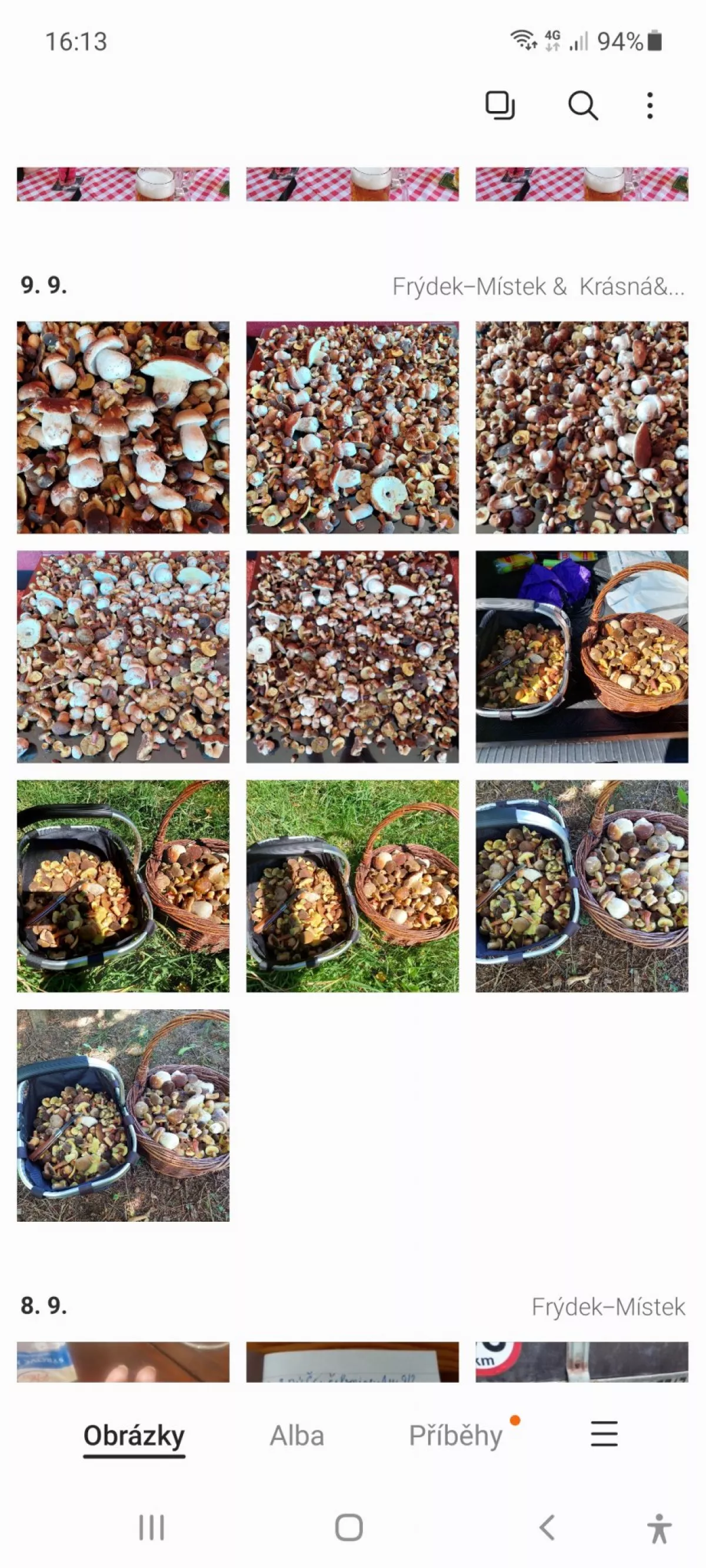
Task: Open the hamburger menu in bottom bar
Action: point(604,1433)
